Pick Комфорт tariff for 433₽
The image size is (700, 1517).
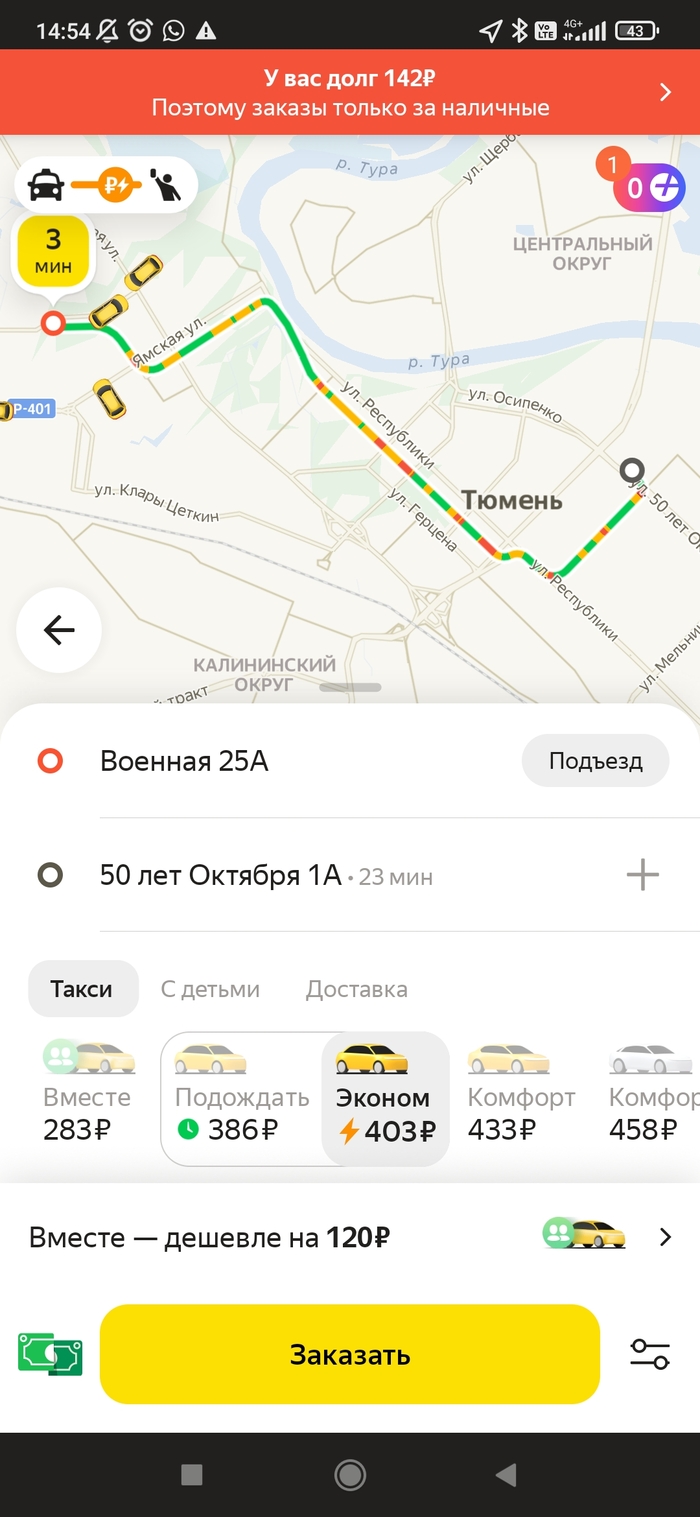click(520, 1098)
